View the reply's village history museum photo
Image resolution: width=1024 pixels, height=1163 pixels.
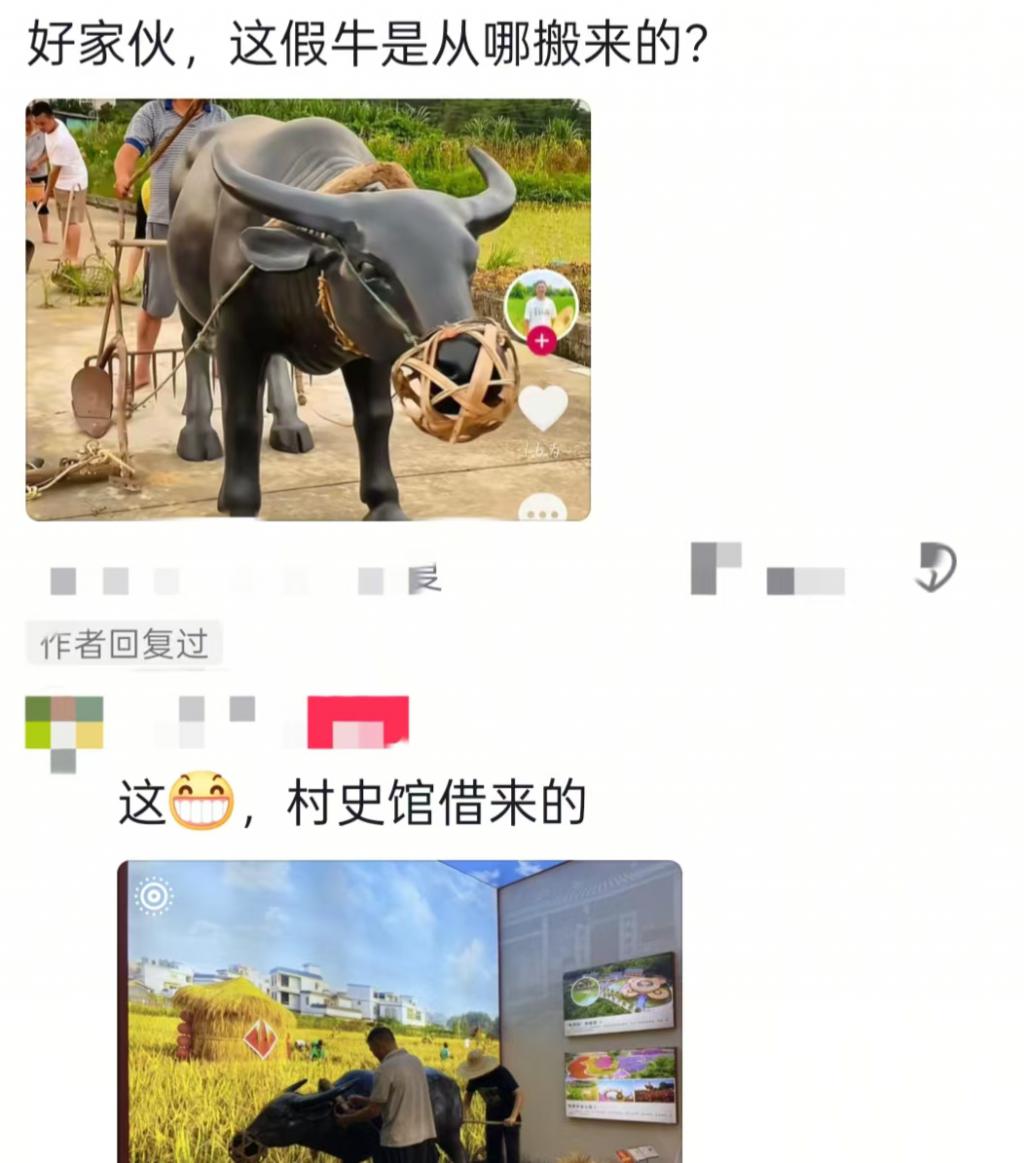pos(400,1010)
